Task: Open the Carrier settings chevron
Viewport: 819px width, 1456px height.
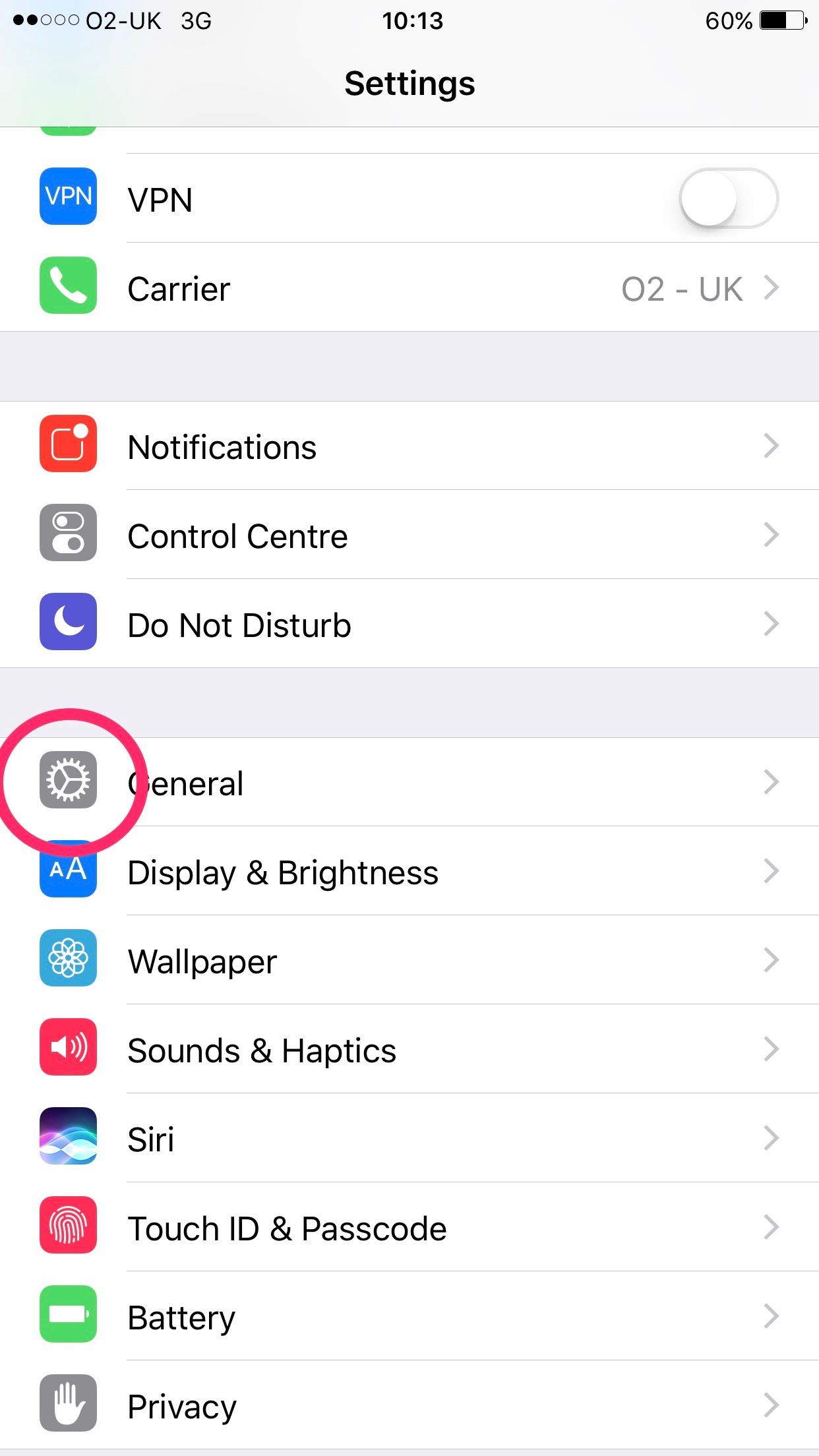Action: pos(772,288)
